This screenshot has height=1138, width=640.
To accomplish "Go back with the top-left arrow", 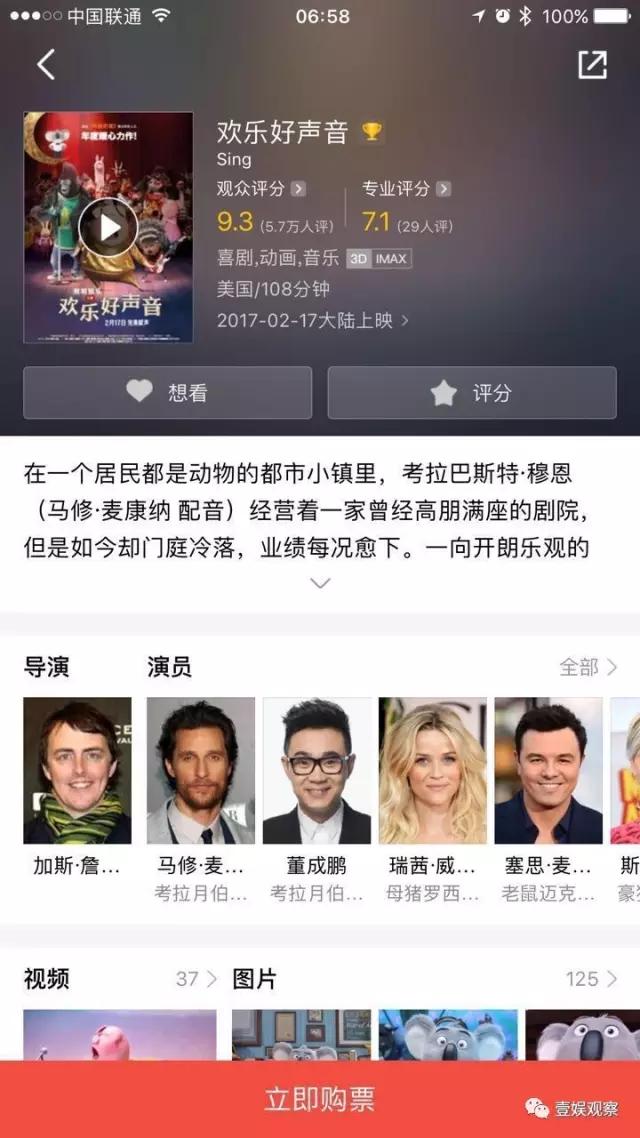I will (46, 65).
